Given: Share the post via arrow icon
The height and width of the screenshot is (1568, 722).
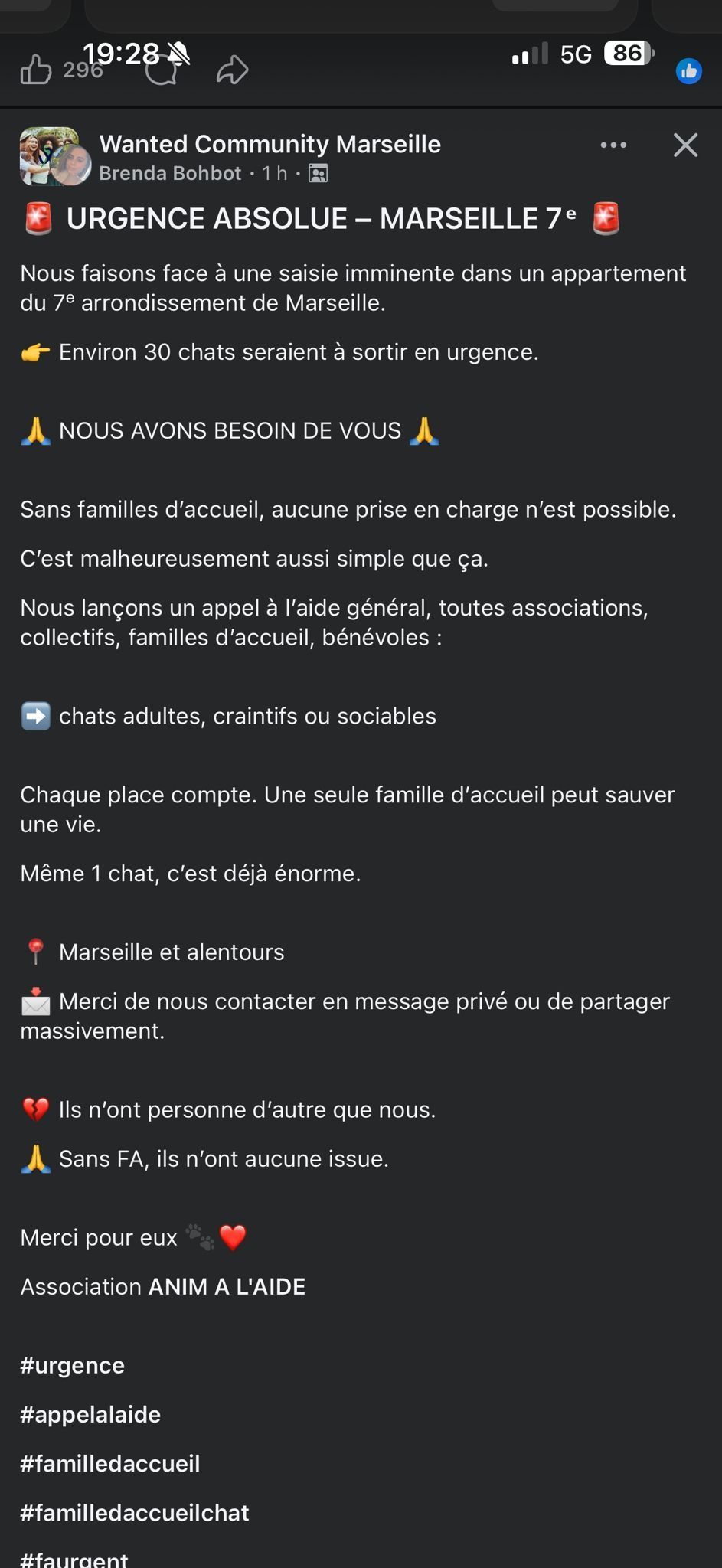Looking at the screenshot, I should [x=232, y=70].
